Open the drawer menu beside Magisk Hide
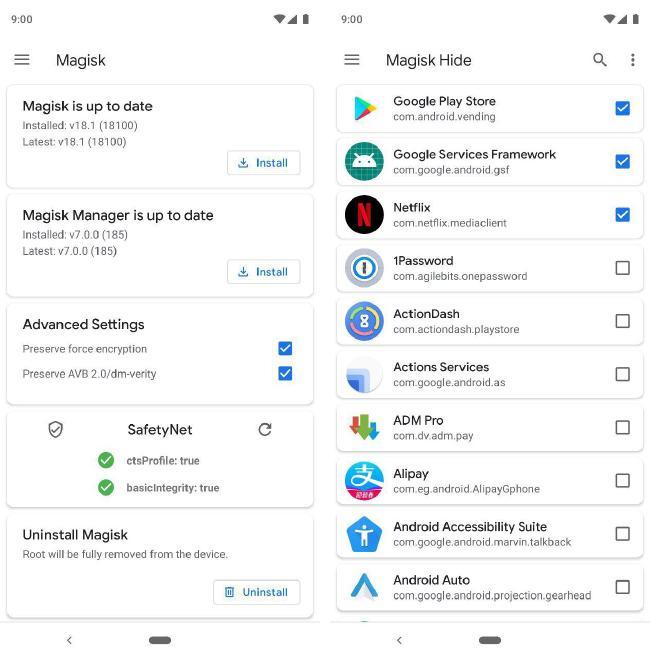This screenshot has width=650, height=659. coord(352,60)
